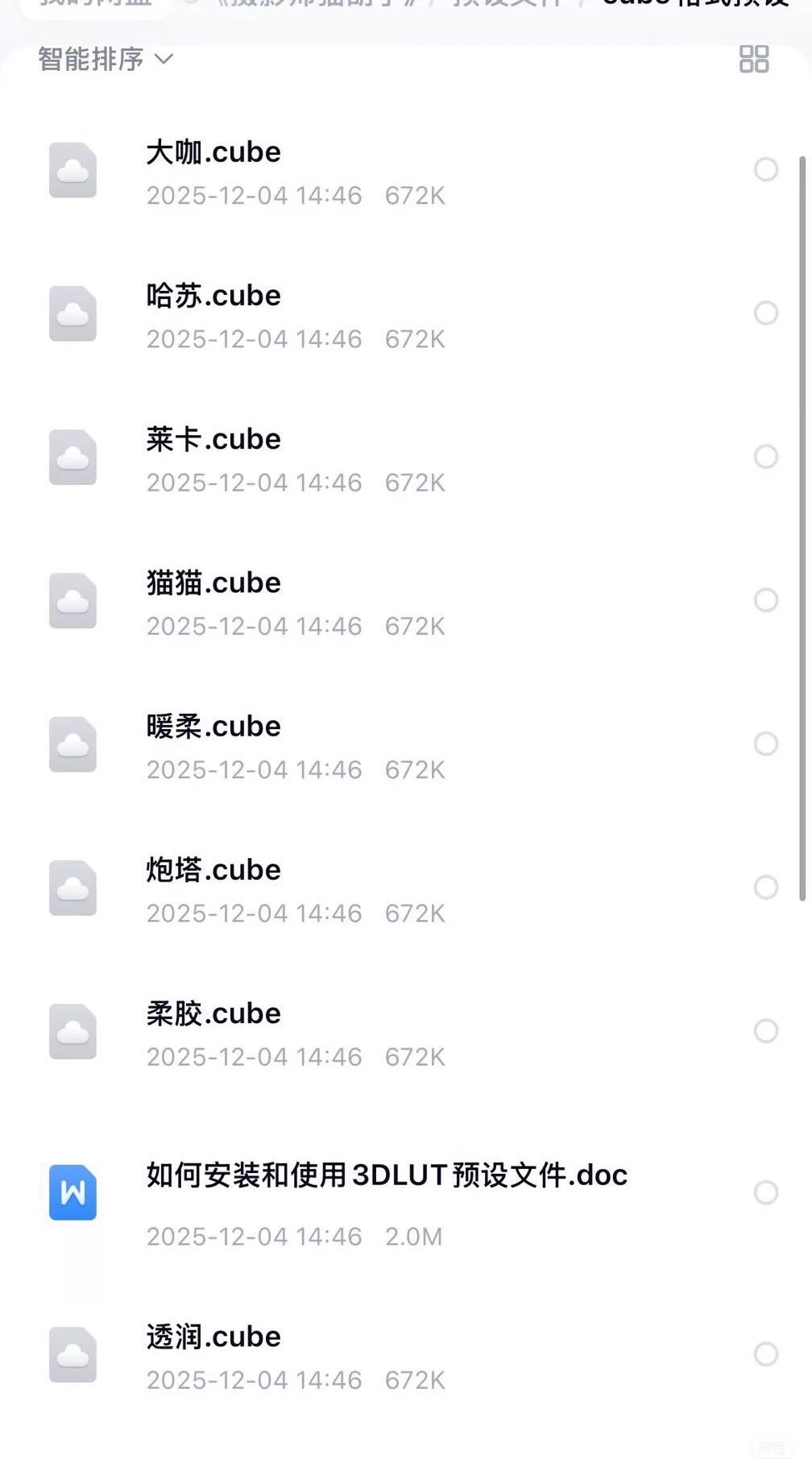
Task: Select the checkbox for 炮塔.cube
Action: [765, 887]
